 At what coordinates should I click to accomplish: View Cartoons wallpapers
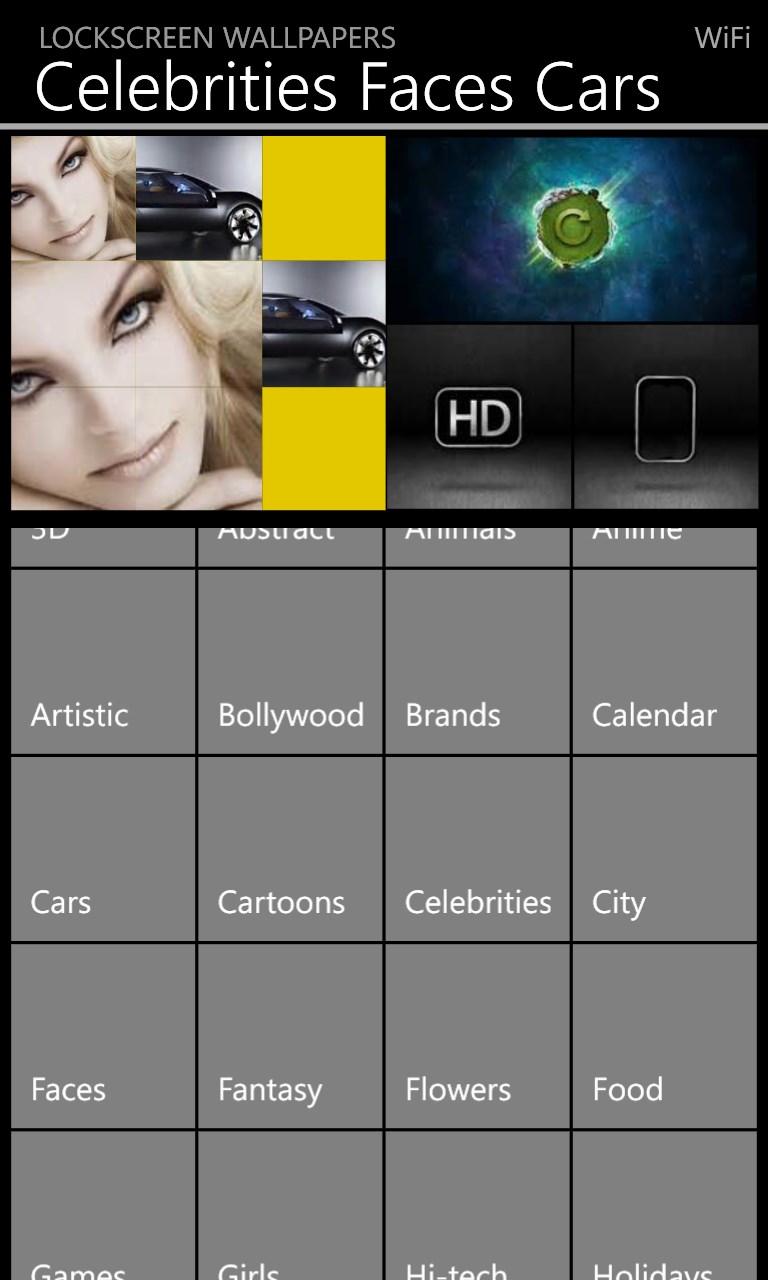coord(290,848)
